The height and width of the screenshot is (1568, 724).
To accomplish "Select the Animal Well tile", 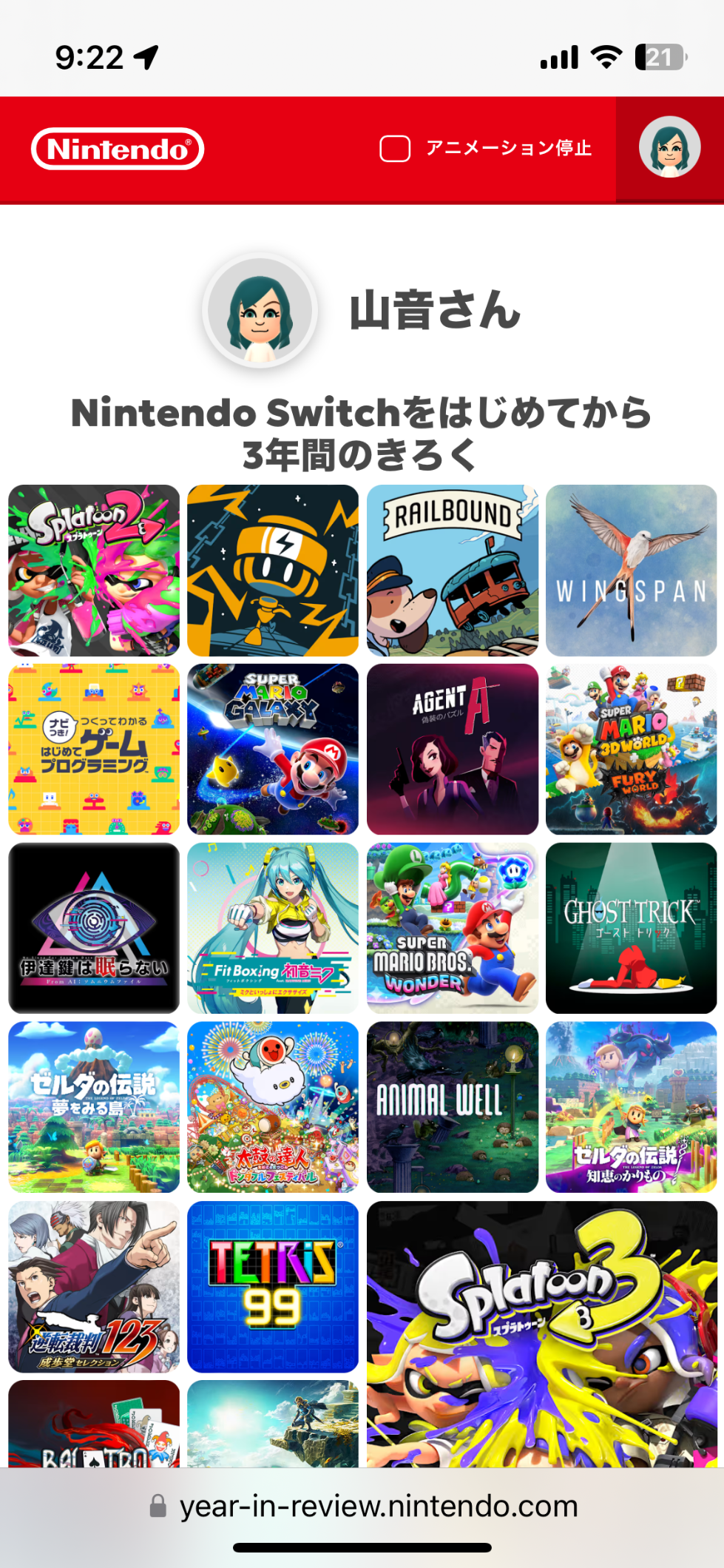I will click(x=452, y=1107).
